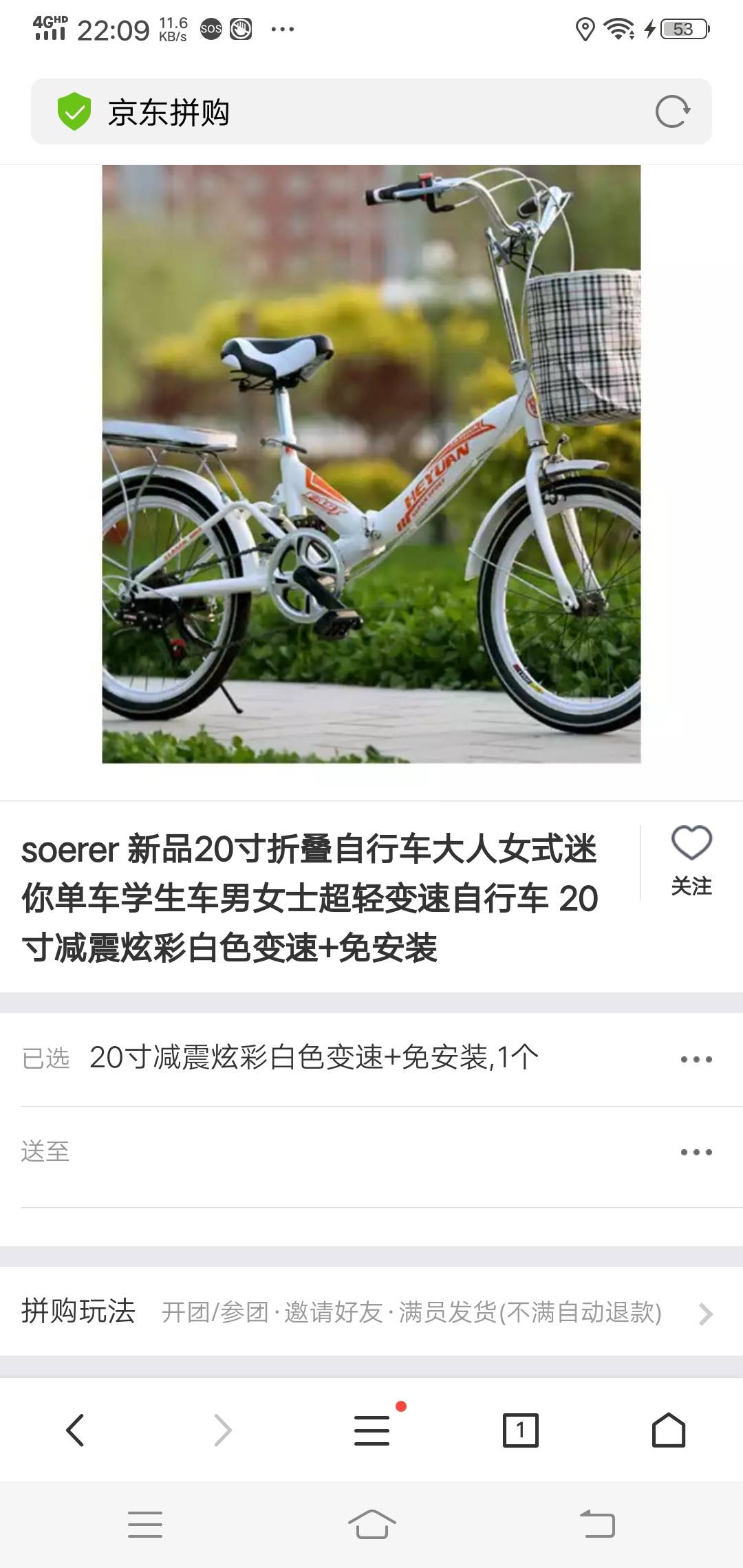Open the 送至 delivery address row
The image size is (743, 1568).
point(371,1151)
